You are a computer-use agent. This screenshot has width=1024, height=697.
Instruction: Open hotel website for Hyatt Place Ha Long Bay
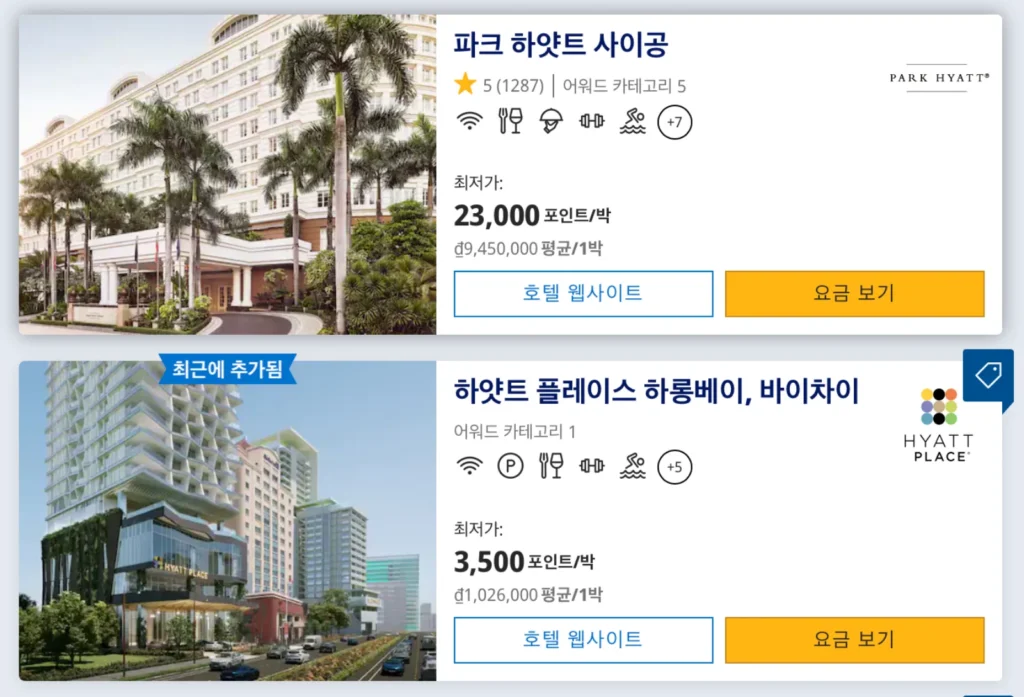coord(583,639)
